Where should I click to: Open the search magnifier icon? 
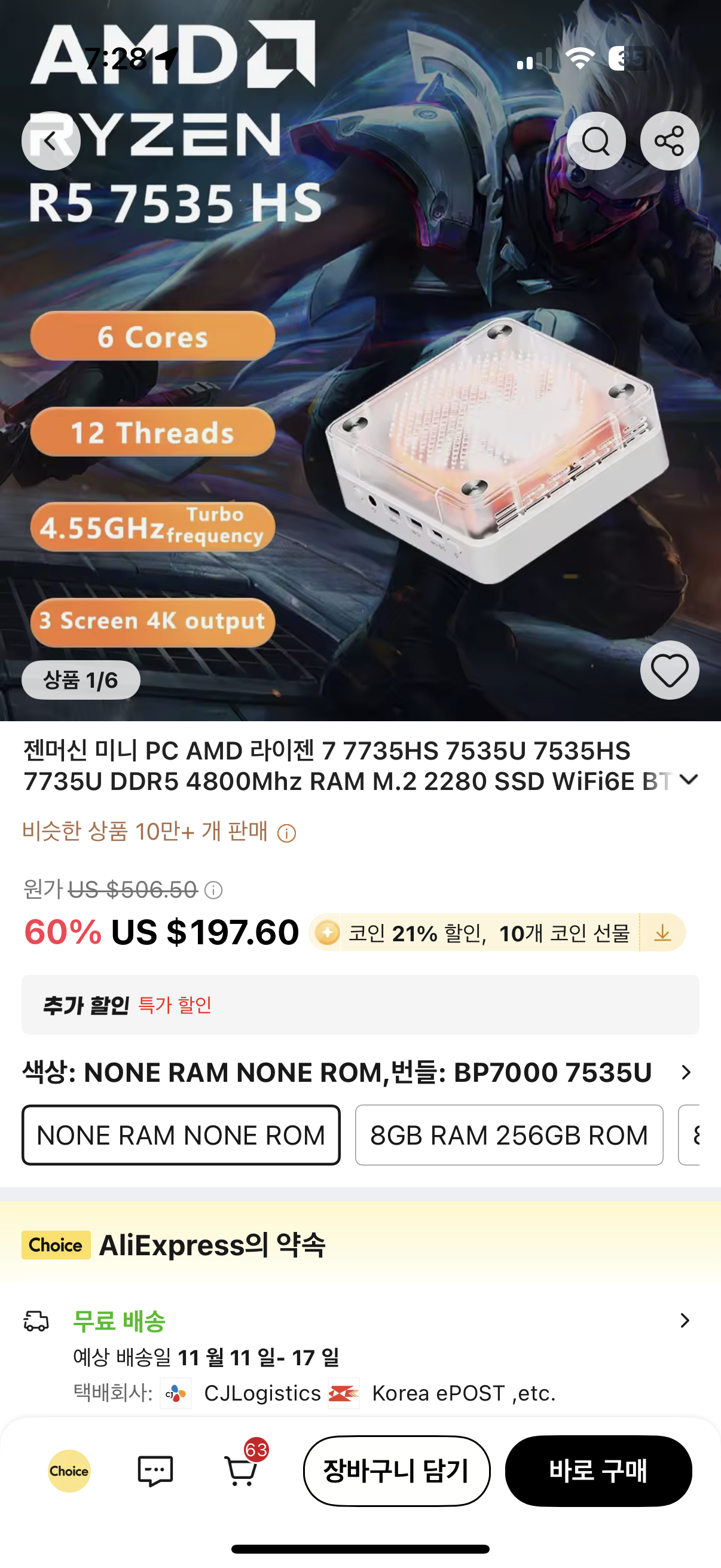click(595, 141)
